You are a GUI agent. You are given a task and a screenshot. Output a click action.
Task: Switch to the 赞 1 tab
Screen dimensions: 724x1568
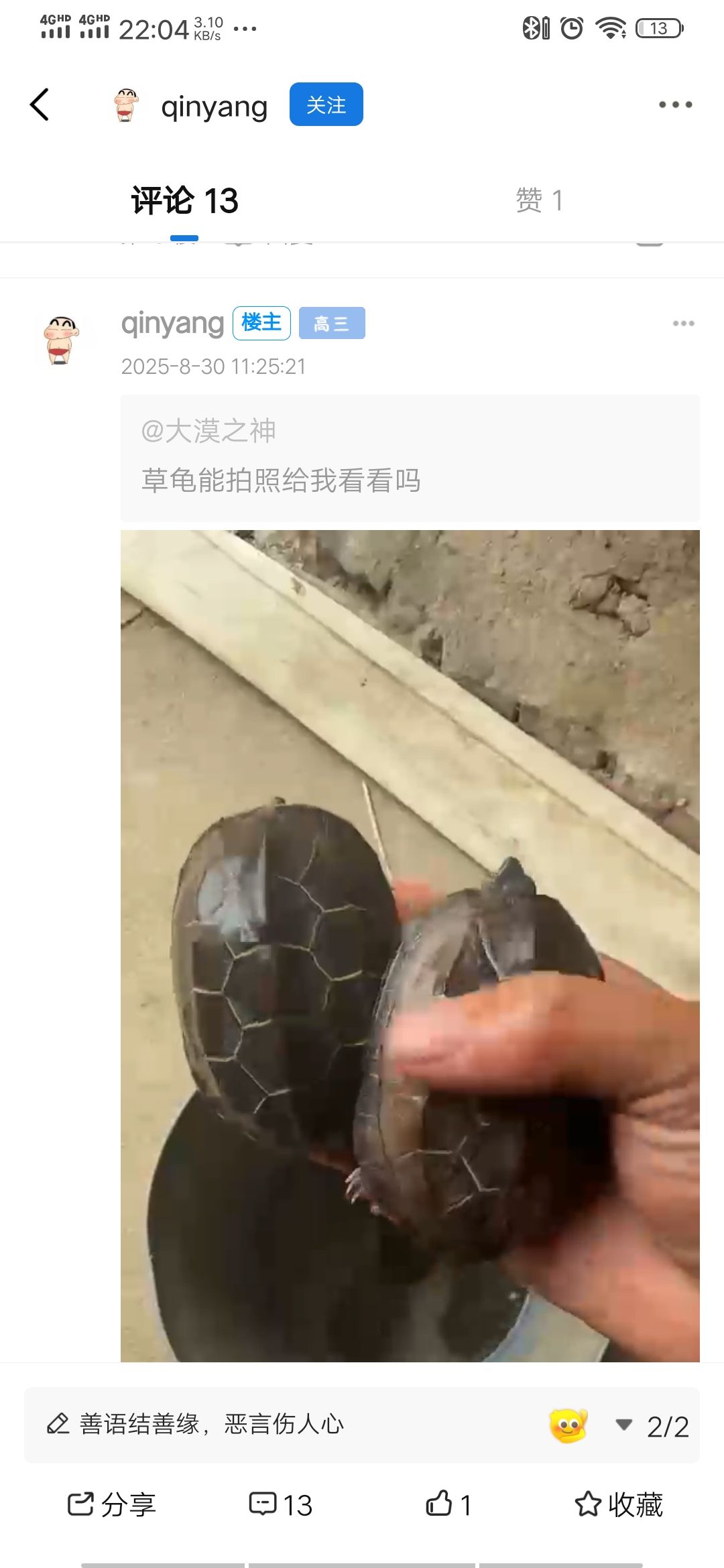pyautogui.click(x=539, y=200)
